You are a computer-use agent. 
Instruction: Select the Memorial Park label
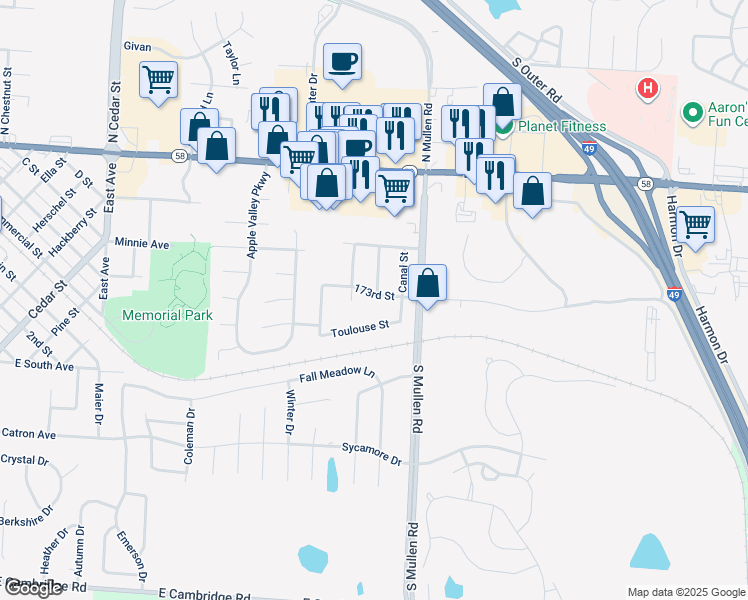point(167,315)
